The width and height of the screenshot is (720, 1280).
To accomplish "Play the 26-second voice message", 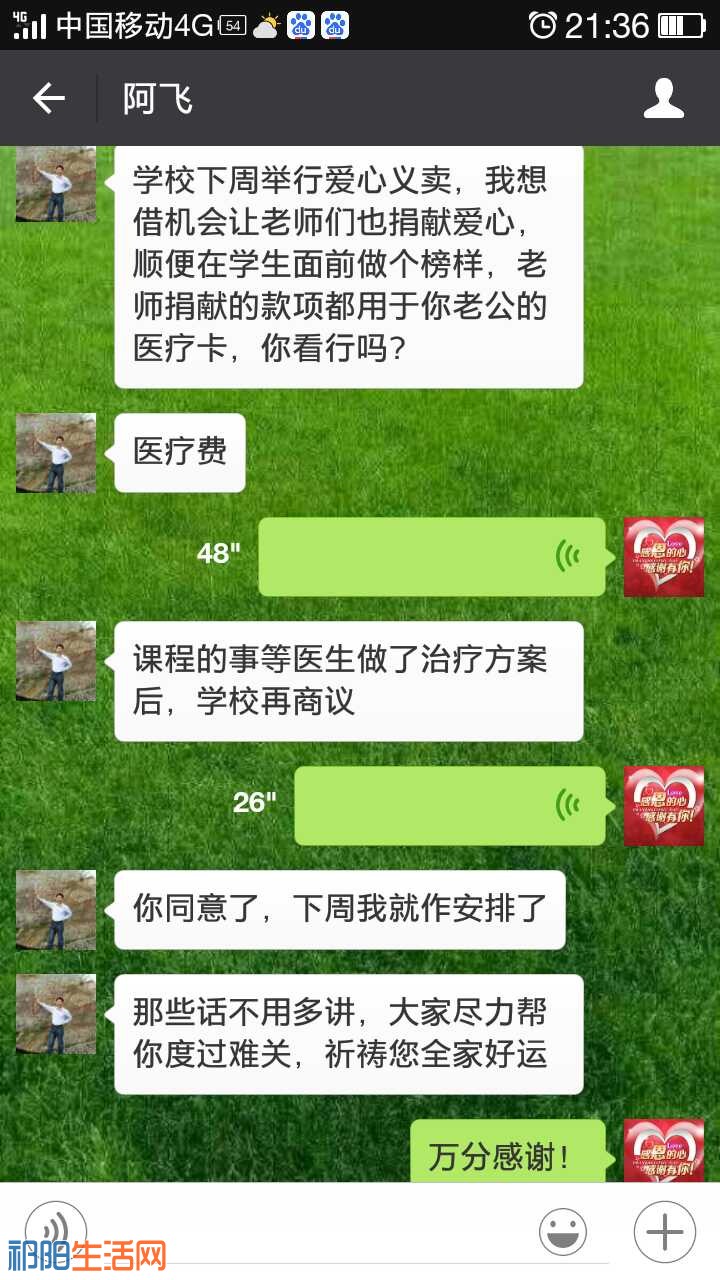I will tap(450, 805).
